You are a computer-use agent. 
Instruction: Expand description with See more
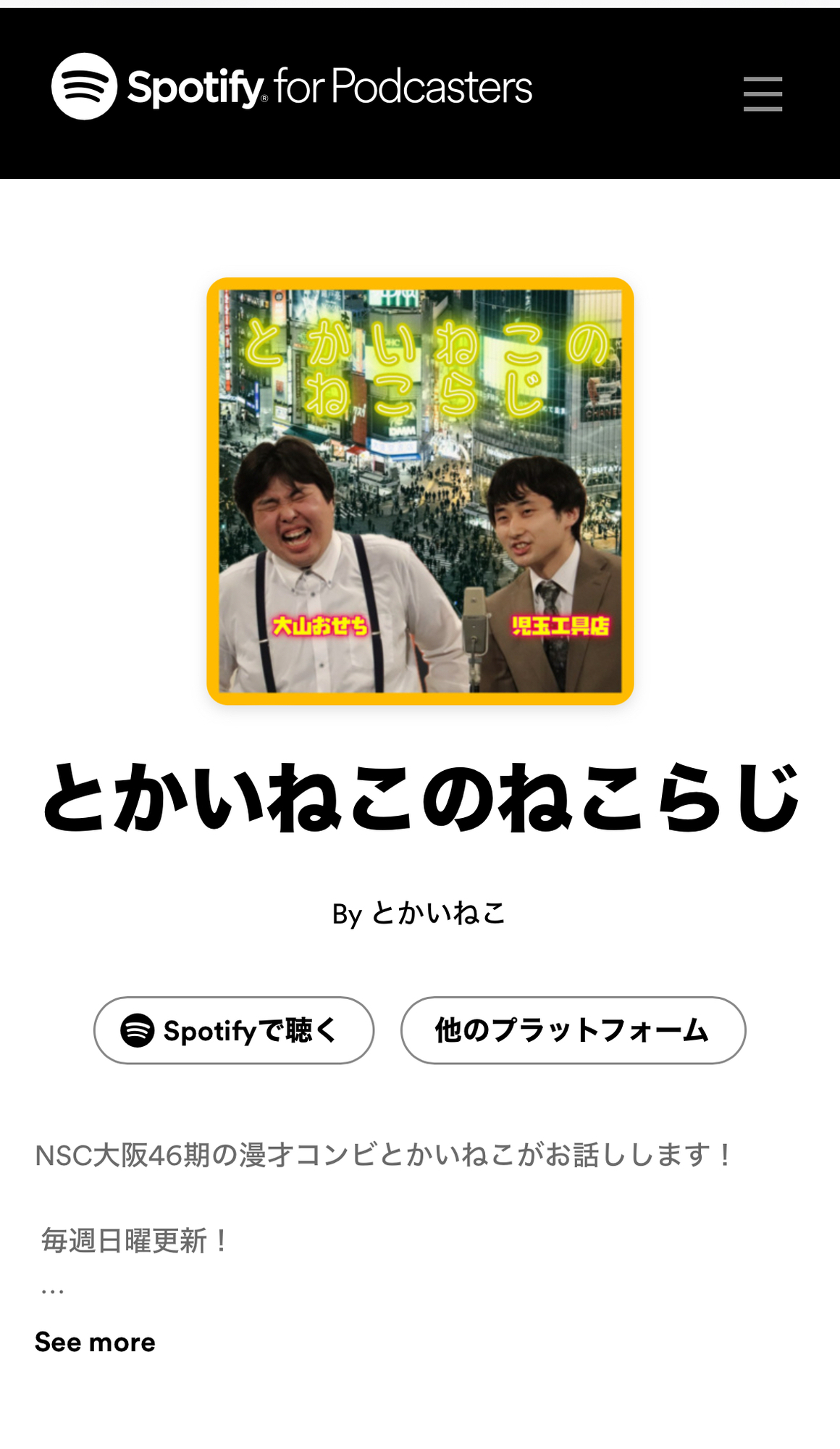coord(95,1342)
